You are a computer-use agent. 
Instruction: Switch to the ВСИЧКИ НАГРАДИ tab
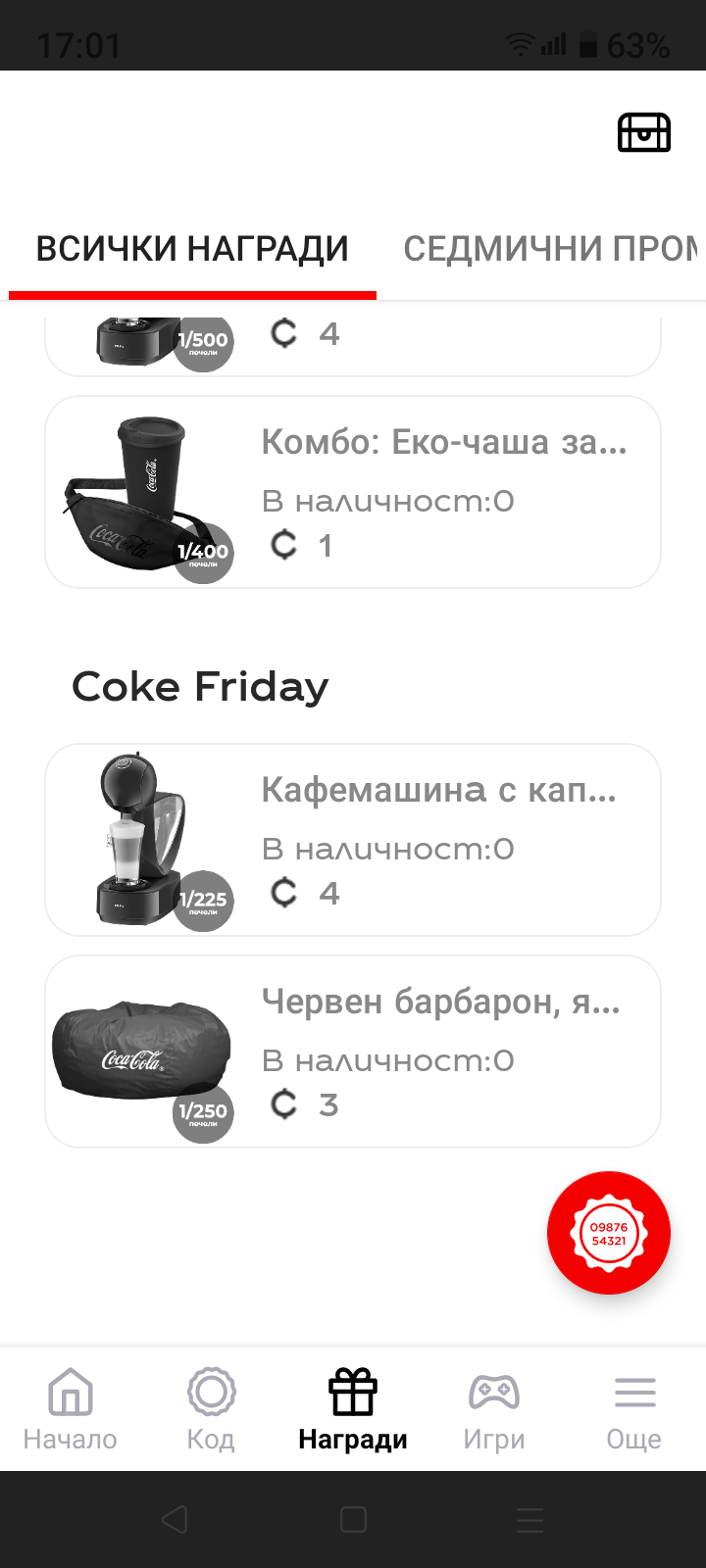pyautogui.click(x=192, y=249)
